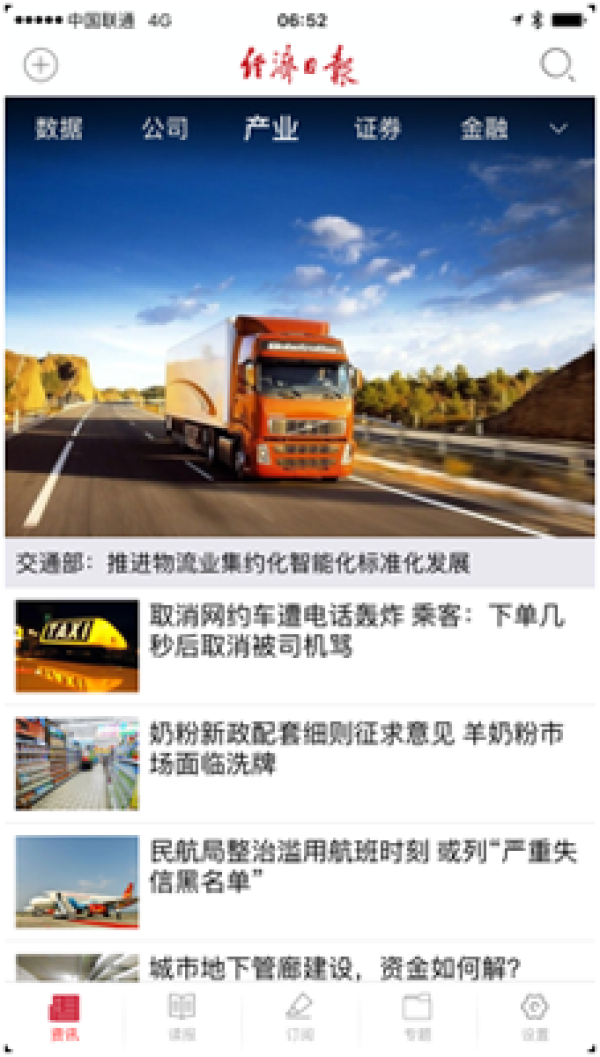Switch to the 证券 category tab
Image resolution: width=600 pixels, height=1057 pixels.
tap(378, 129)
